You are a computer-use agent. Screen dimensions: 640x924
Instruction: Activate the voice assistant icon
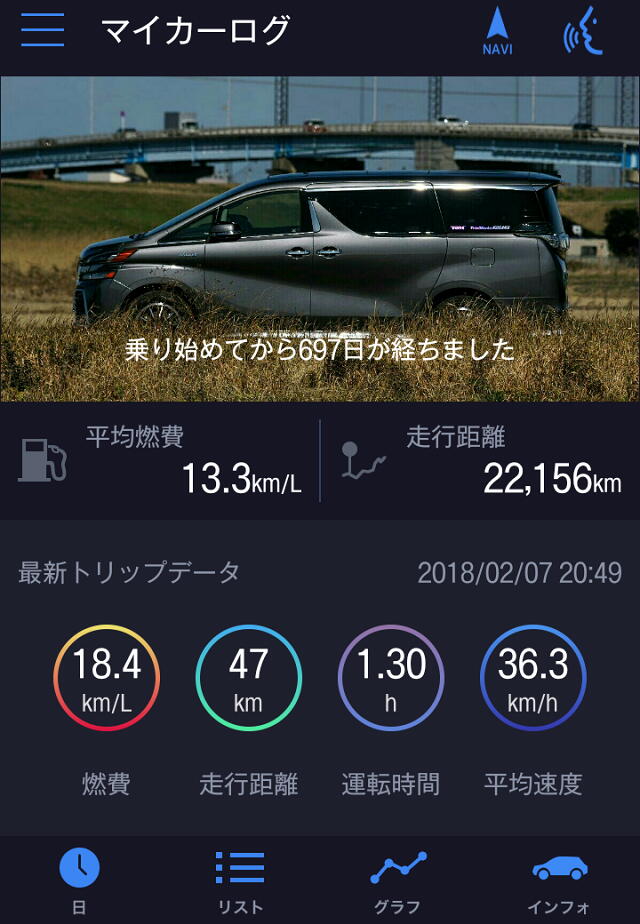tap(583, 31)
